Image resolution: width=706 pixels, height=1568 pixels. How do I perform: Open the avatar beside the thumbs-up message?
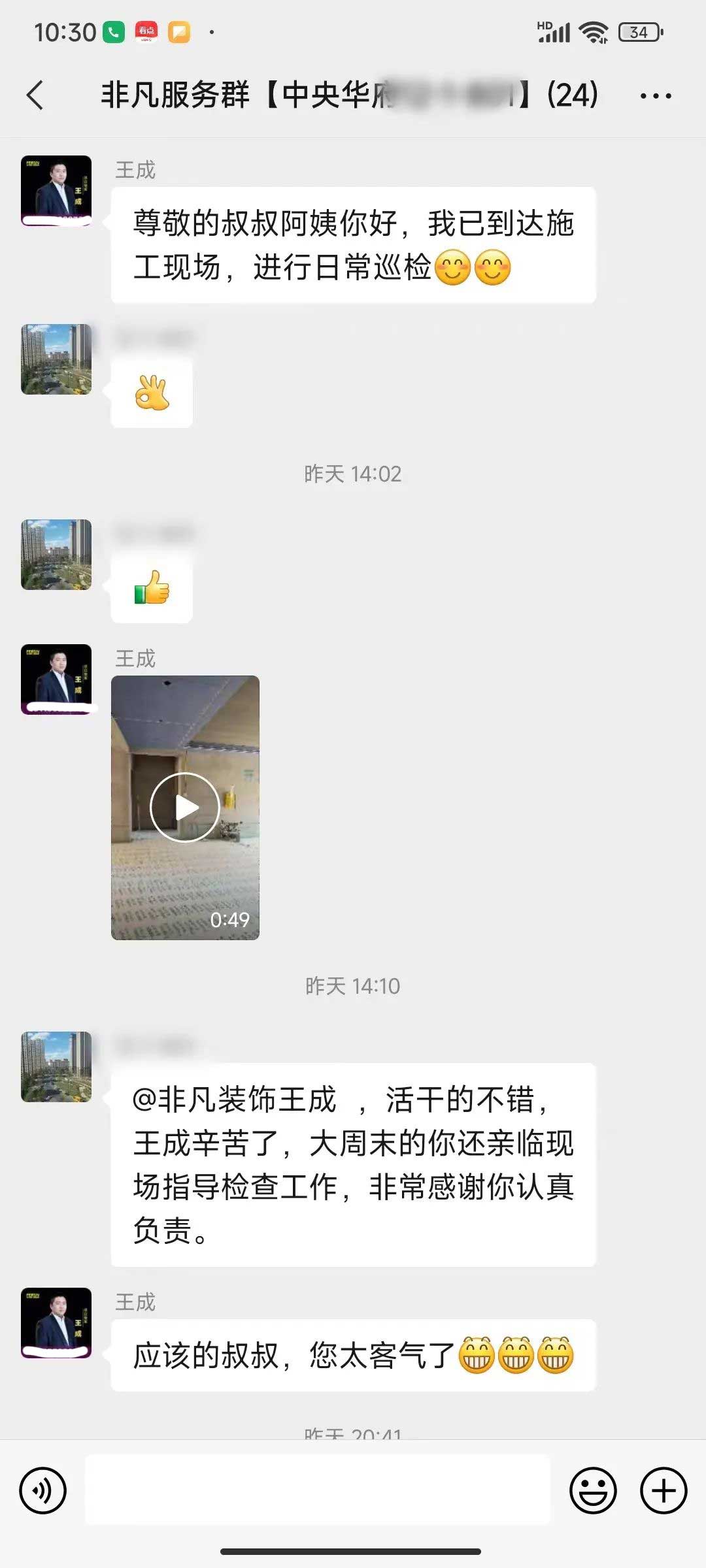click(x=56, y=555)
